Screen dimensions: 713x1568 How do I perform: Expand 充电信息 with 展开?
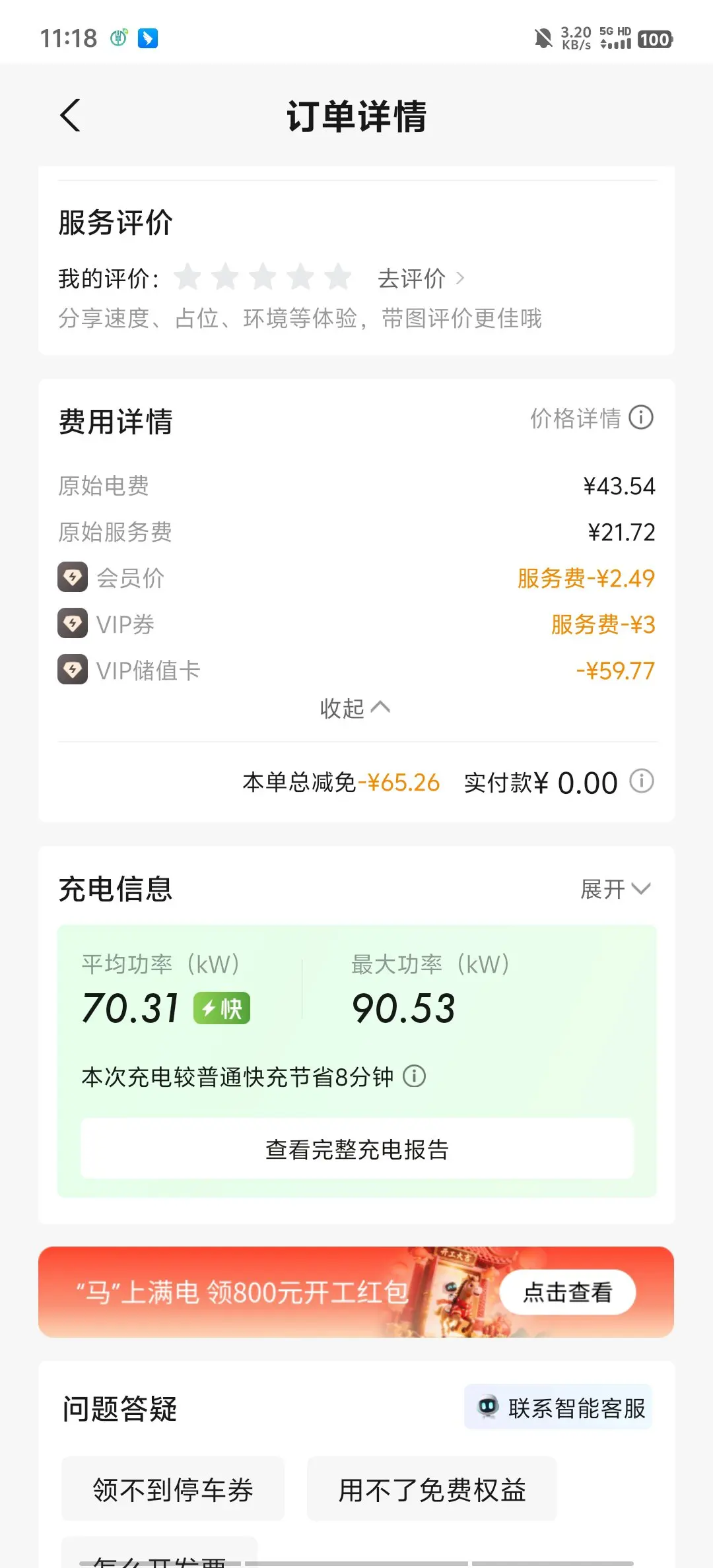615,889
